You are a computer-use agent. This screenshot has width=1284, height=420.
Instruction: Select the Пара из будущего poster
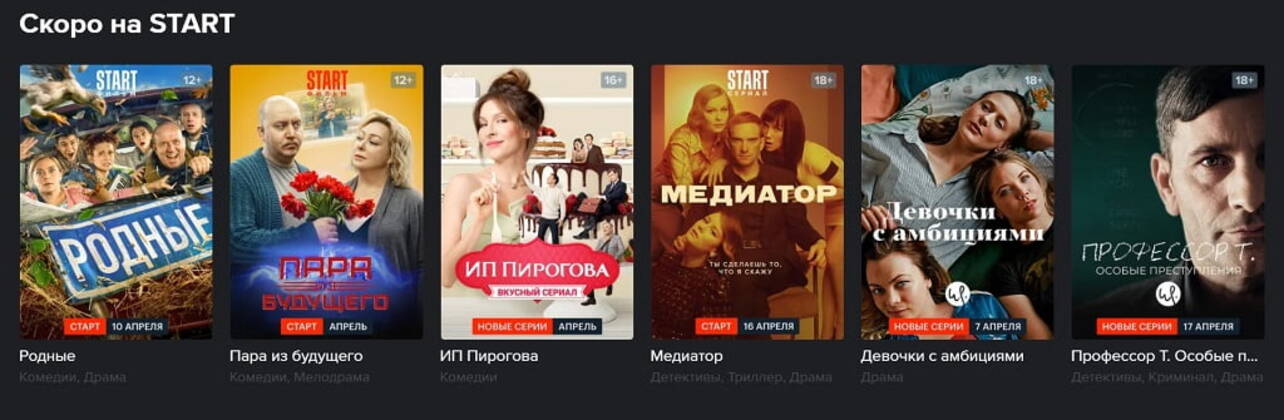(x=326, y=202)
